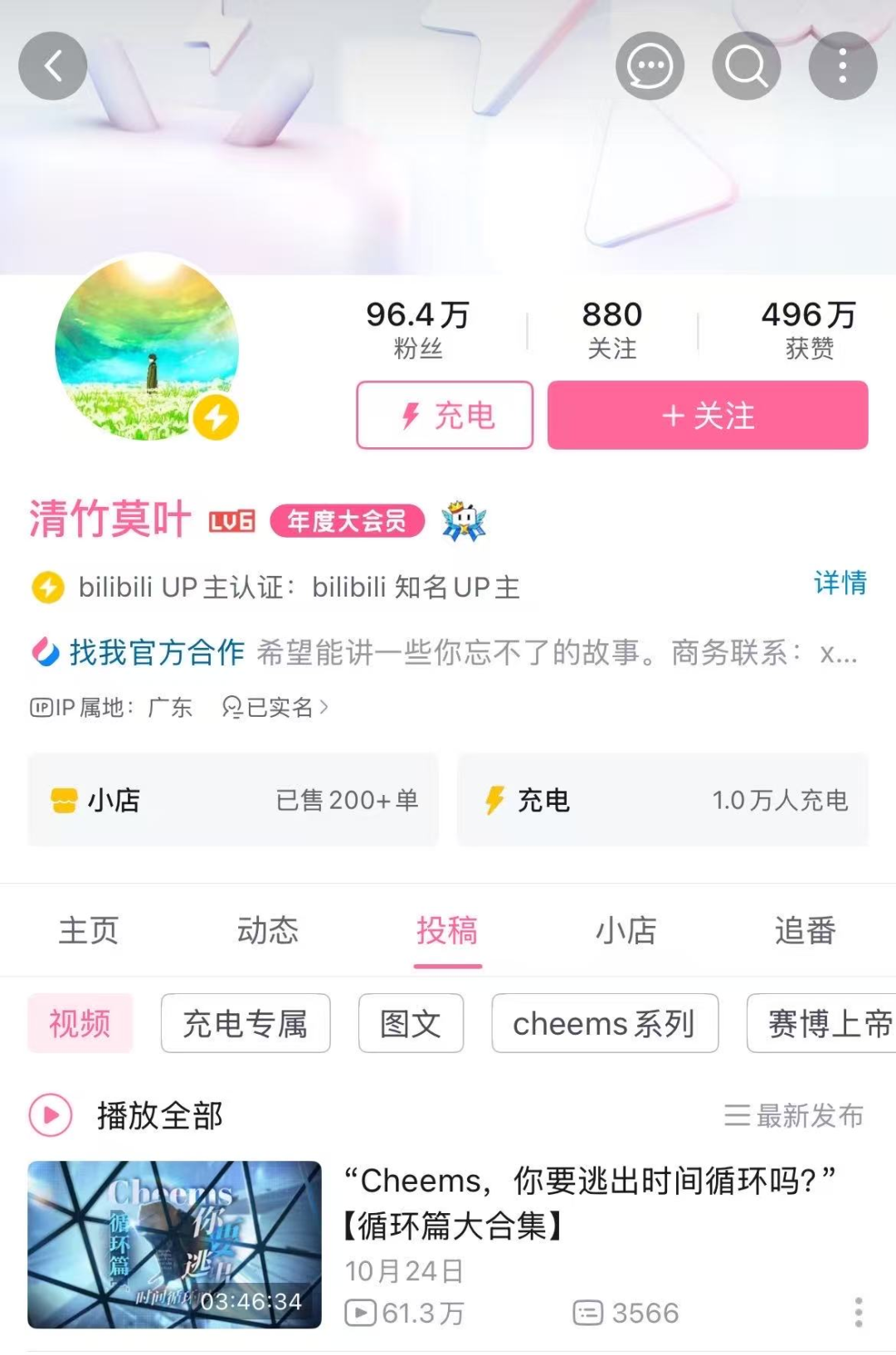The width and height of the screenshot is (896, 1355).
Task: Open the 充电 card with 1.0万人充电
Action: 662,800
